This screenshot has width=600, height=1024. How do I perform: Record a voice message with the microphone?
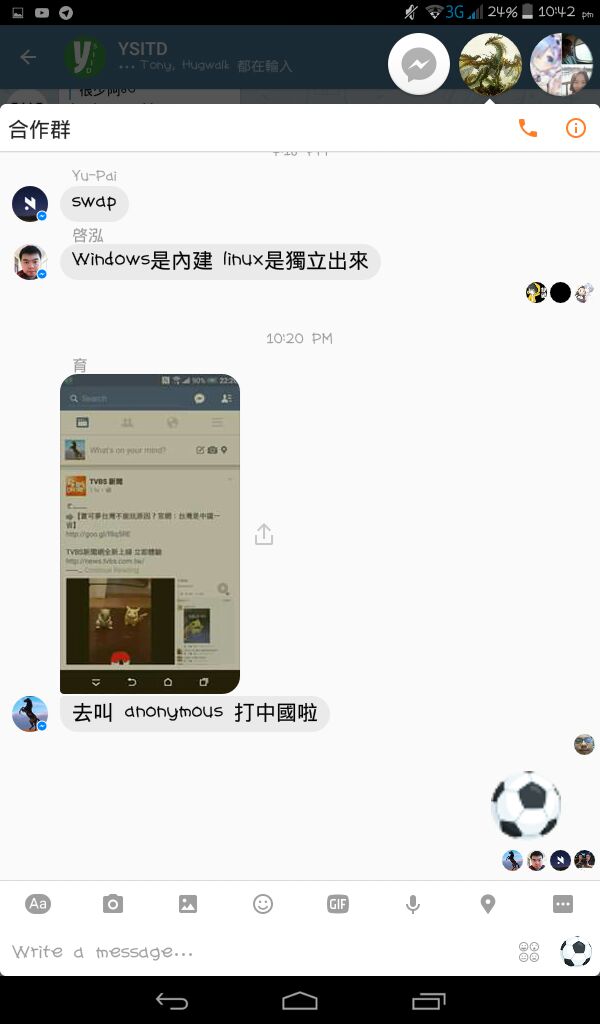(413, 904)
